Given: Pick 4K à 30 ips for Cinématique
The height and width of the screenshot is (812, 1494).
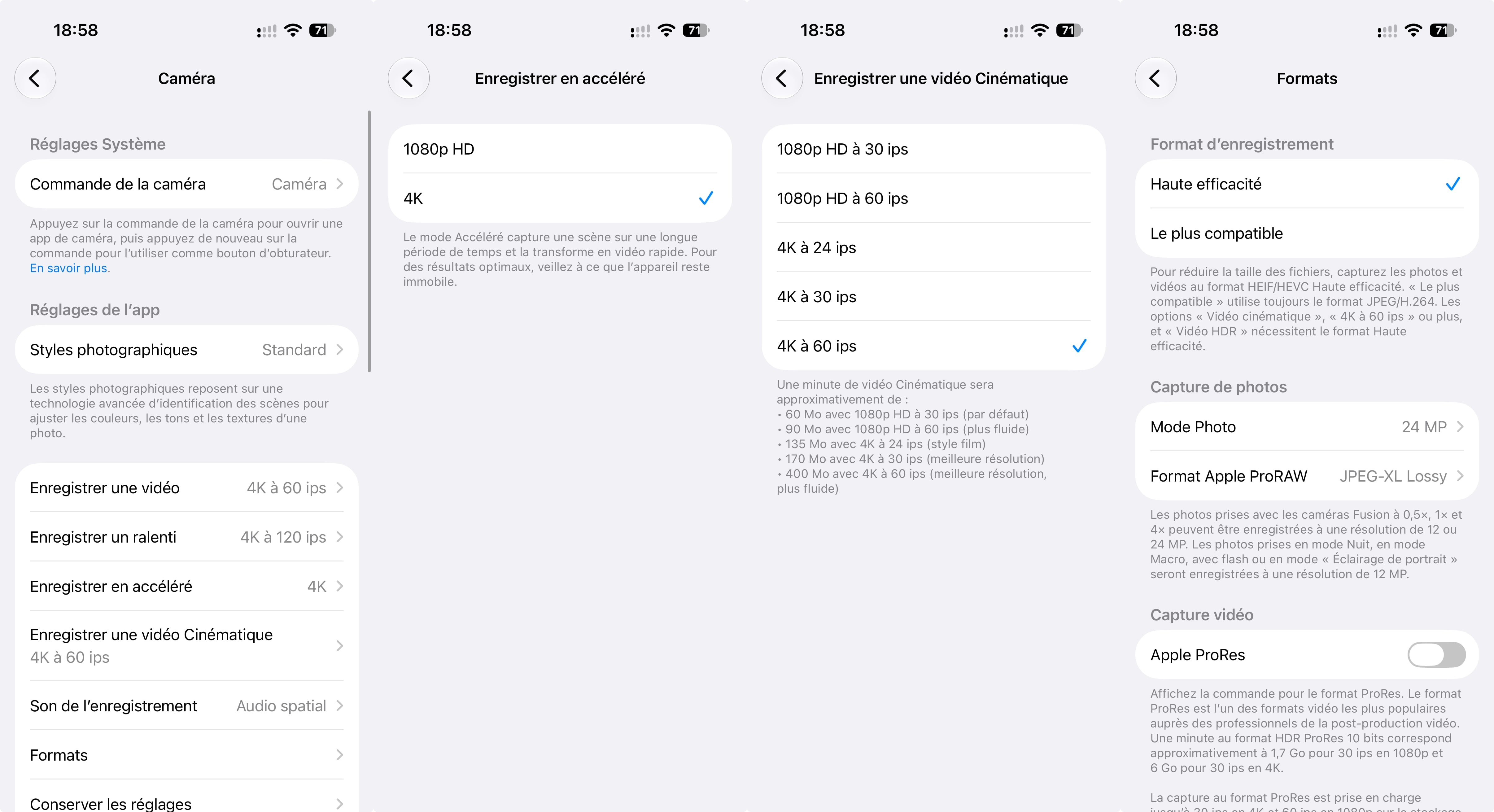Looking at the screenshot, I should [934, 297].
